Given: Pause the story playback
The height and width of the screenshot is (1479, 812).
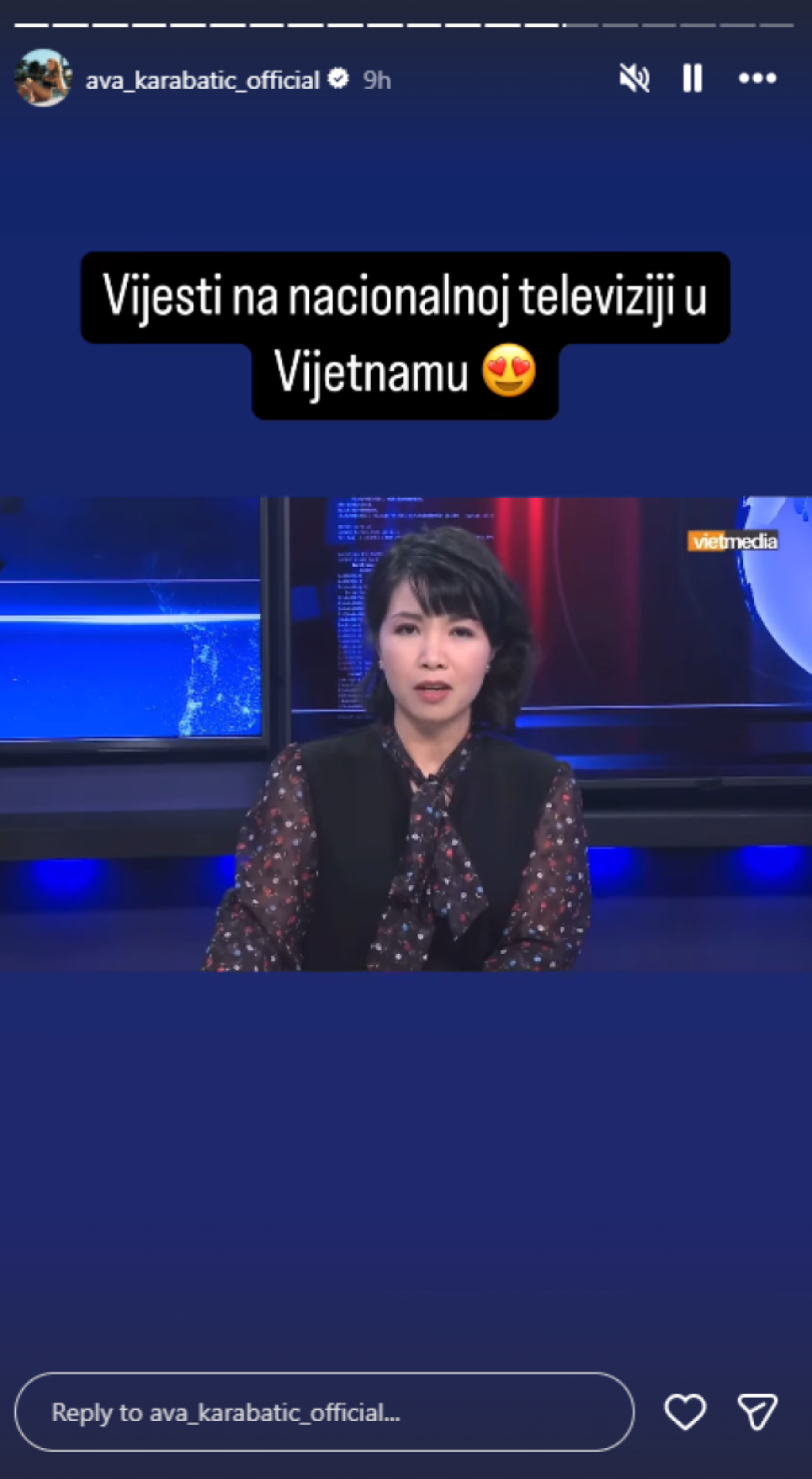Looking at the screenshot, I should pos(692,79).
